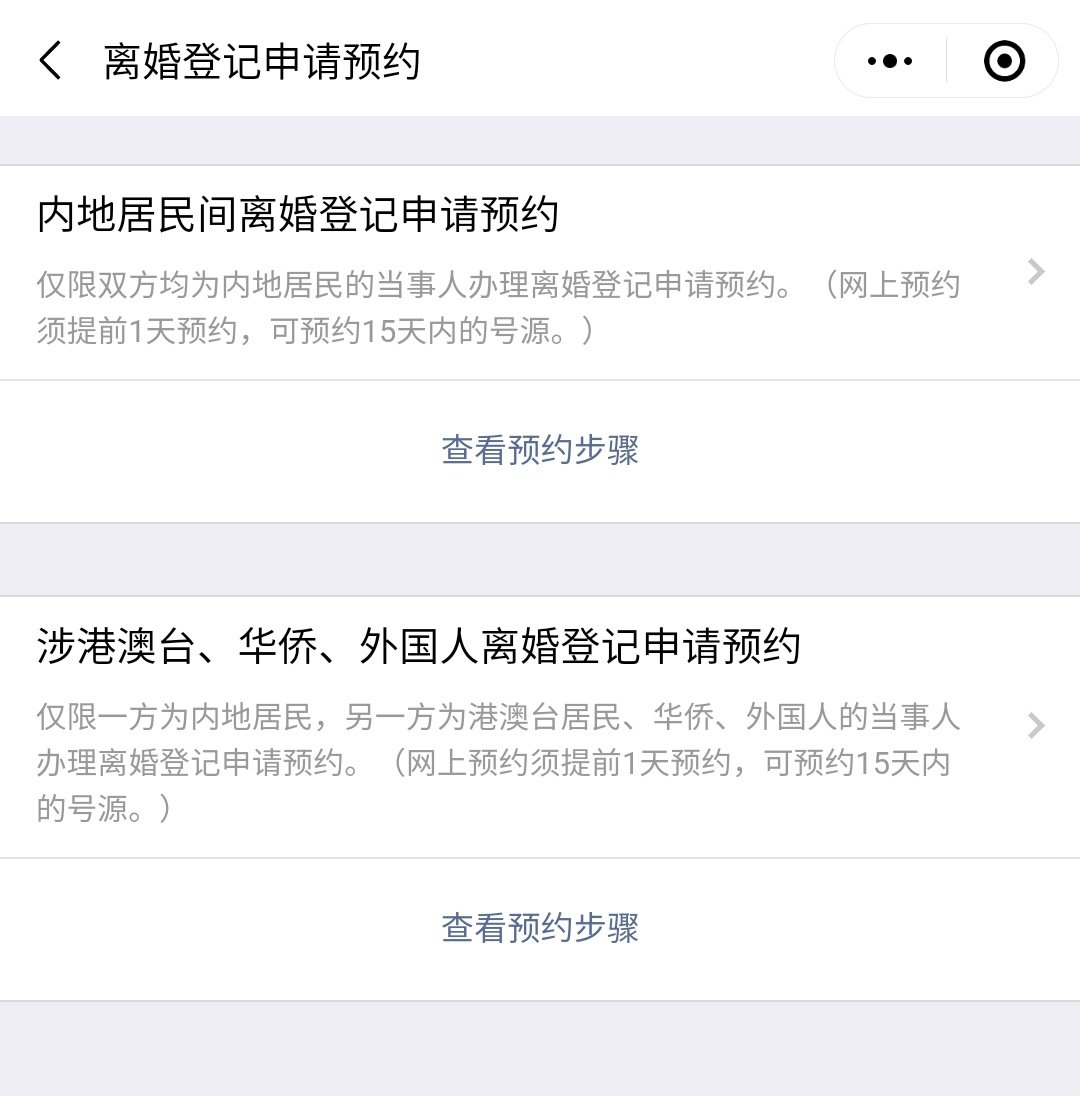Go back from 离婚登记申请预约 page

pos(50,61)
